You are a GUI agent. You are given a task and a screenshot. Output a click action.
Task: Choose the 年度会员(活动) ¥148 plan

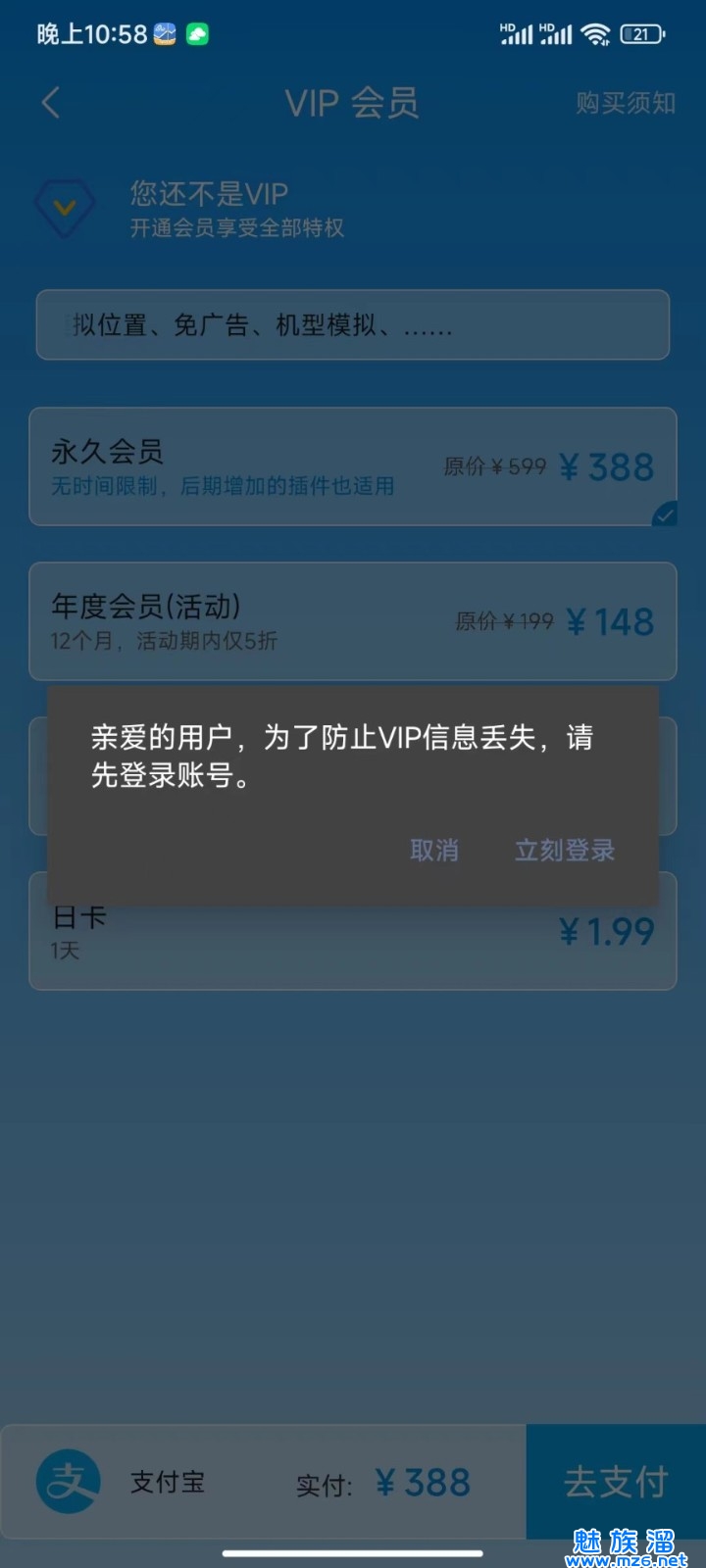353,620
